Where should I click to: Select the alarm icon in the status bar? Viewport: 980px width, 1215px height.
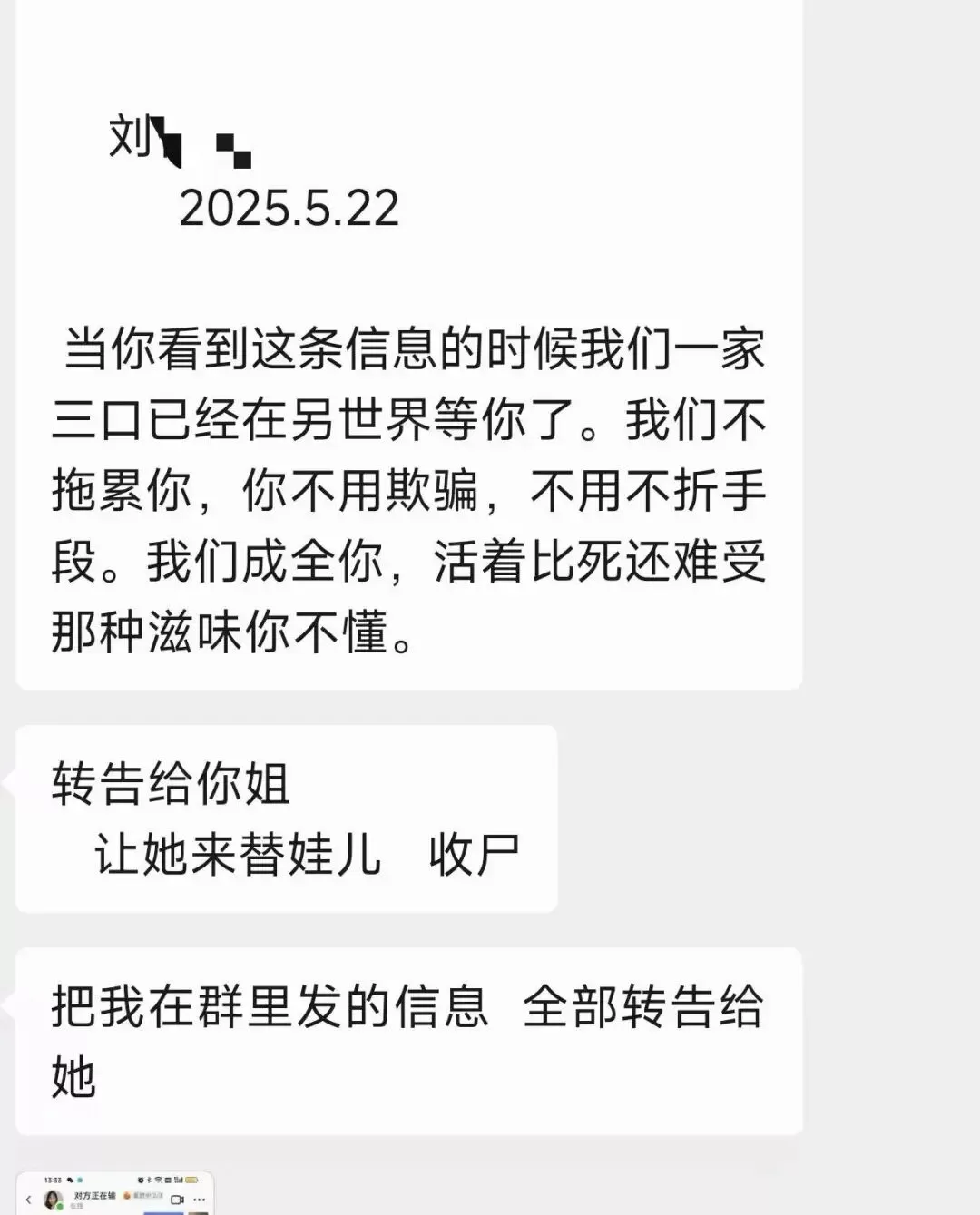(x=139, y=1180)
